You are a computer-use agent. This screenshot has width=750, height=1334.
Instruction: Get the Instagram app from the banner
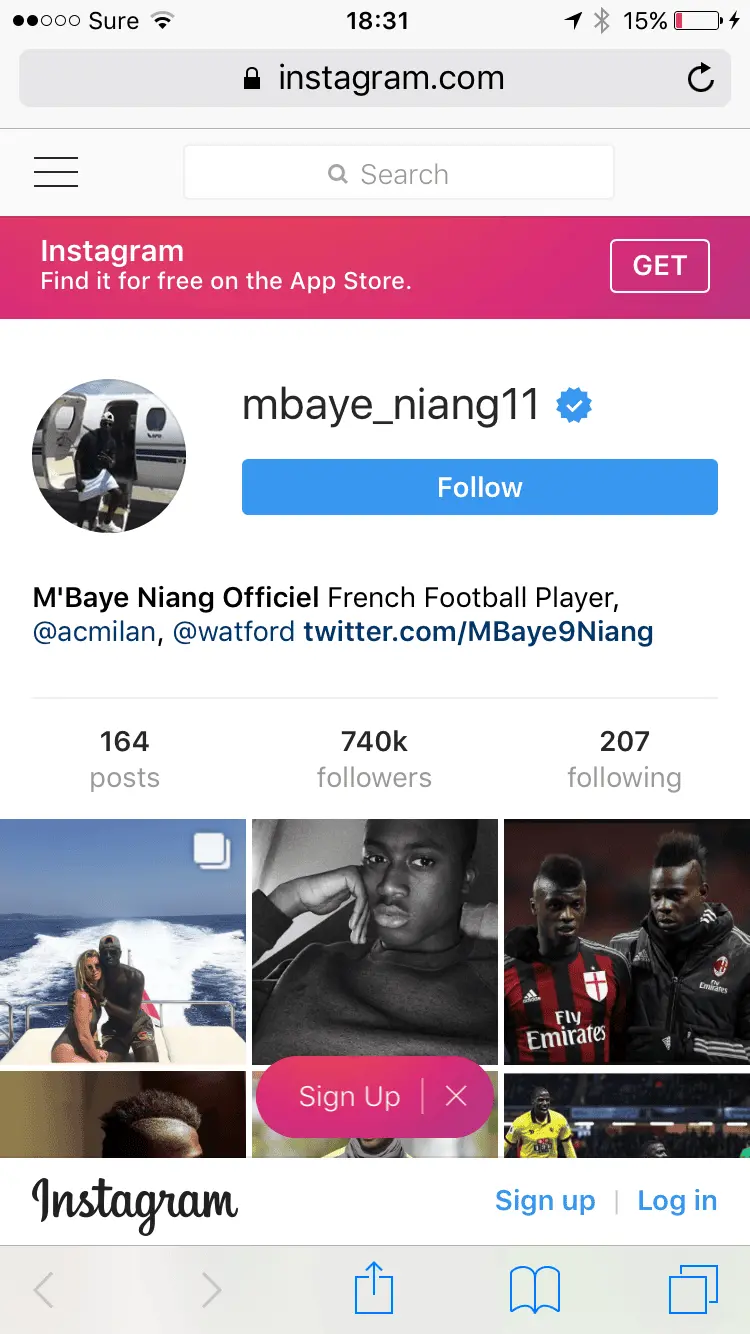659,266
